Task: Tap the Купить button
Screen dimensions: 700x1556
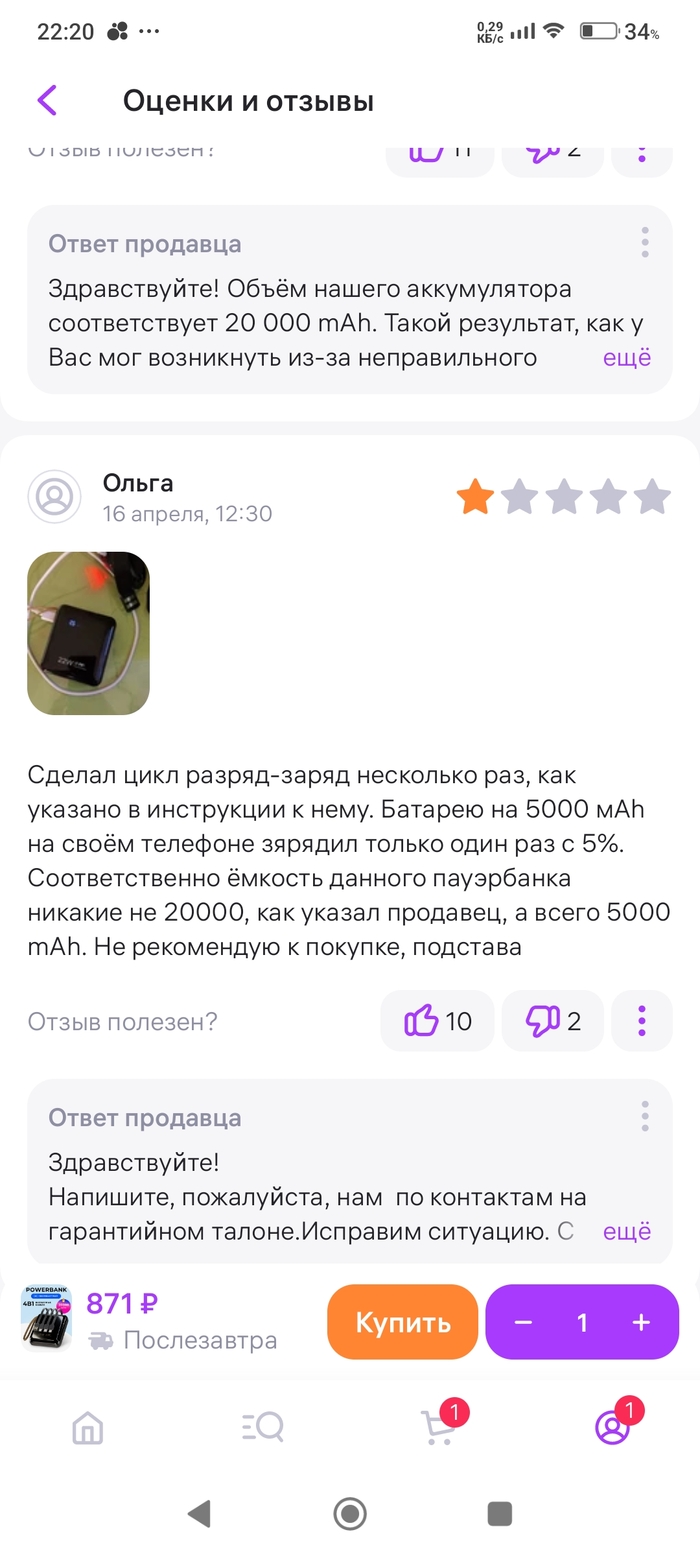Action: click(403, 1322)
